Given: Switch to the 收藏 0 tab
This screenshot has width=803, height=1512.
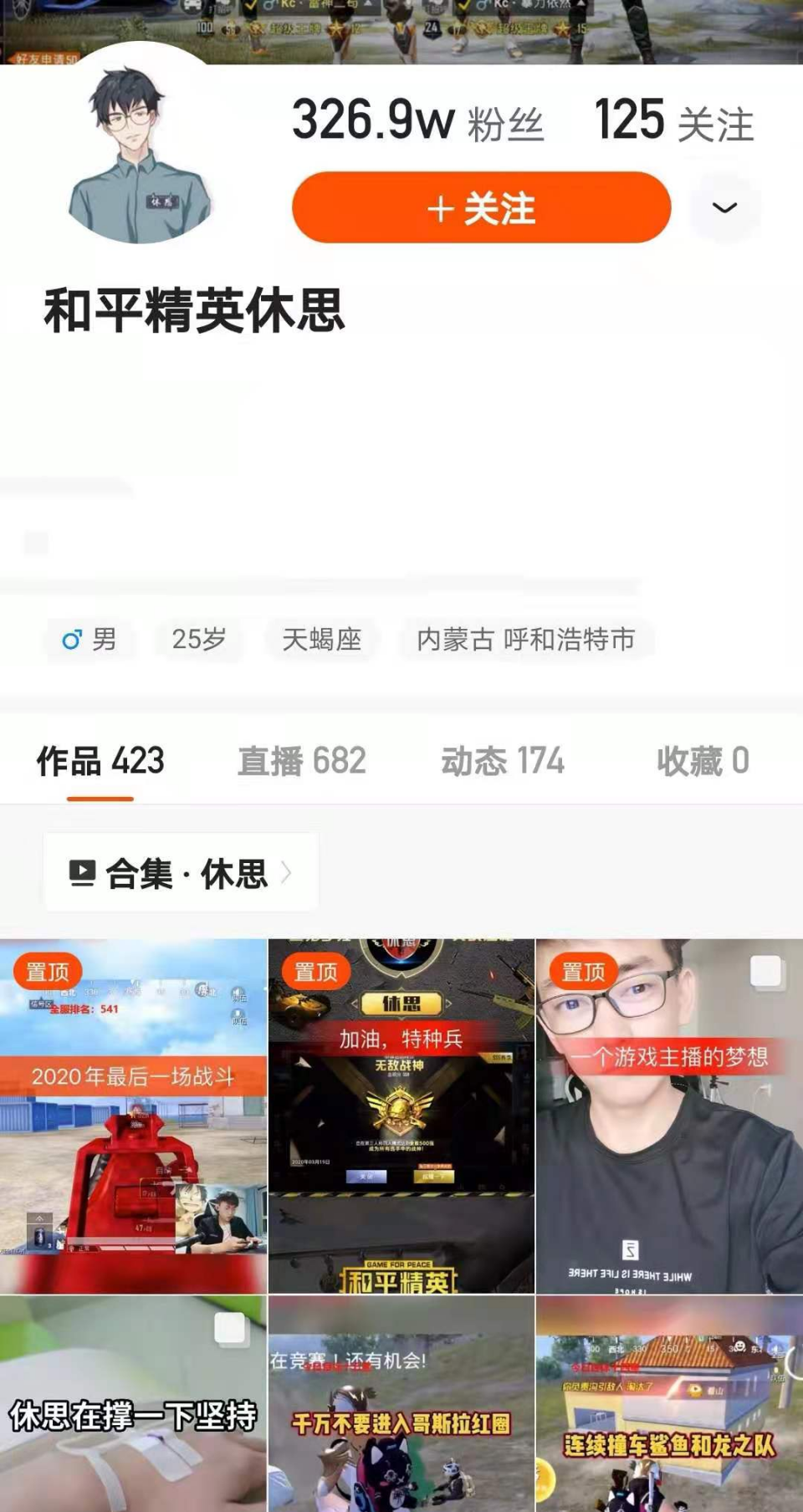Looking at the screenshot, I should [703, 761].
